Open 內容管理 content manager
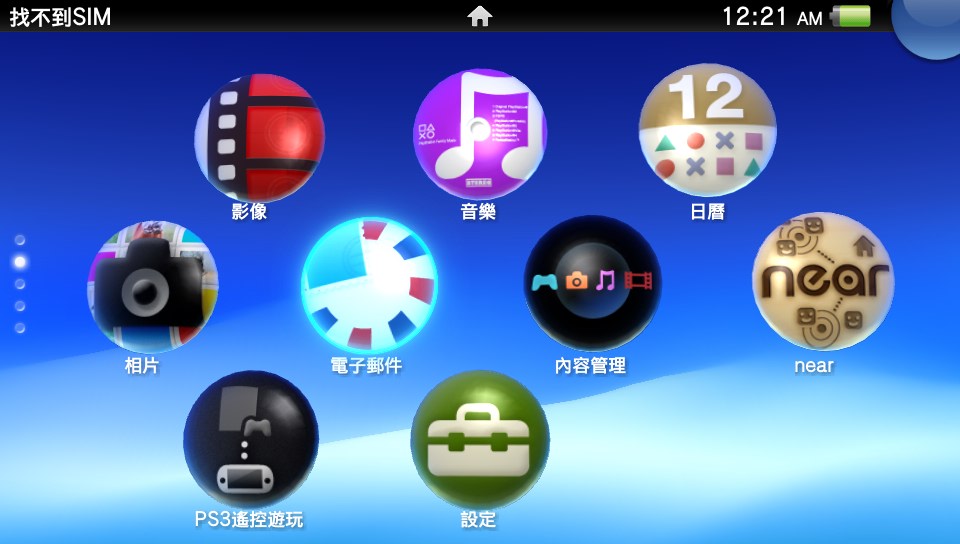Image resolution: width=960 pixels, height=544 pixels. (x=592, y=282)
